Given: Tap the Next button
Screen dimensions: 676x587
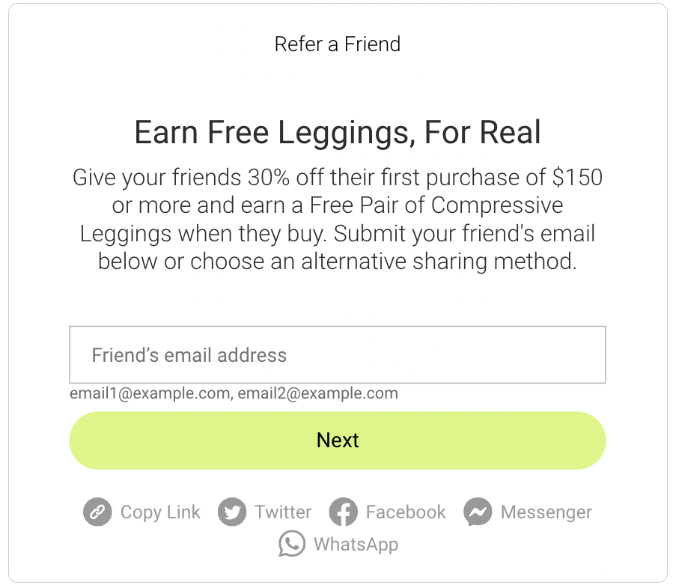Looking at the screenshot, I should click(337, 440).
